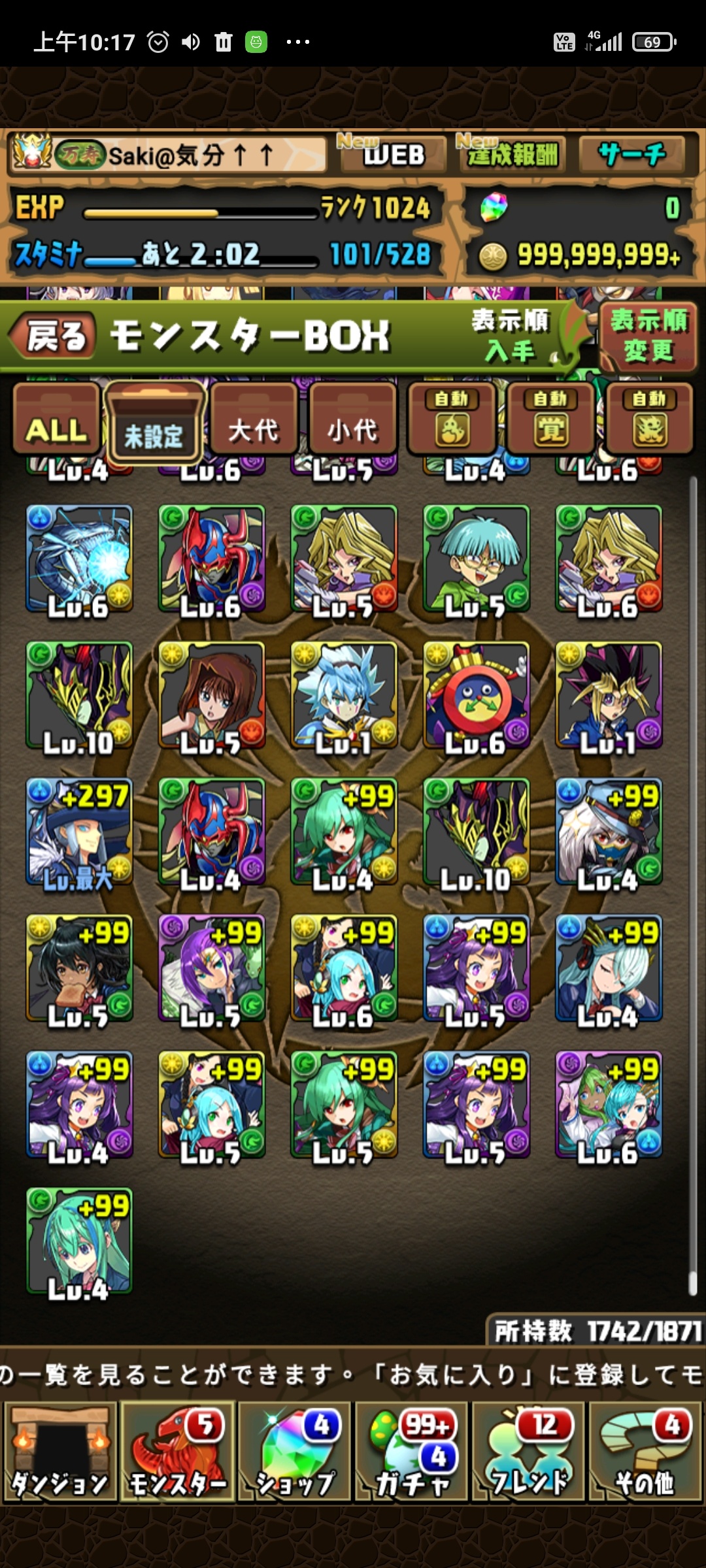This screenshot has height=1568, width=706.
Task: Select the last Lv.4 green-haired monster
Action: pos(79,1241)
